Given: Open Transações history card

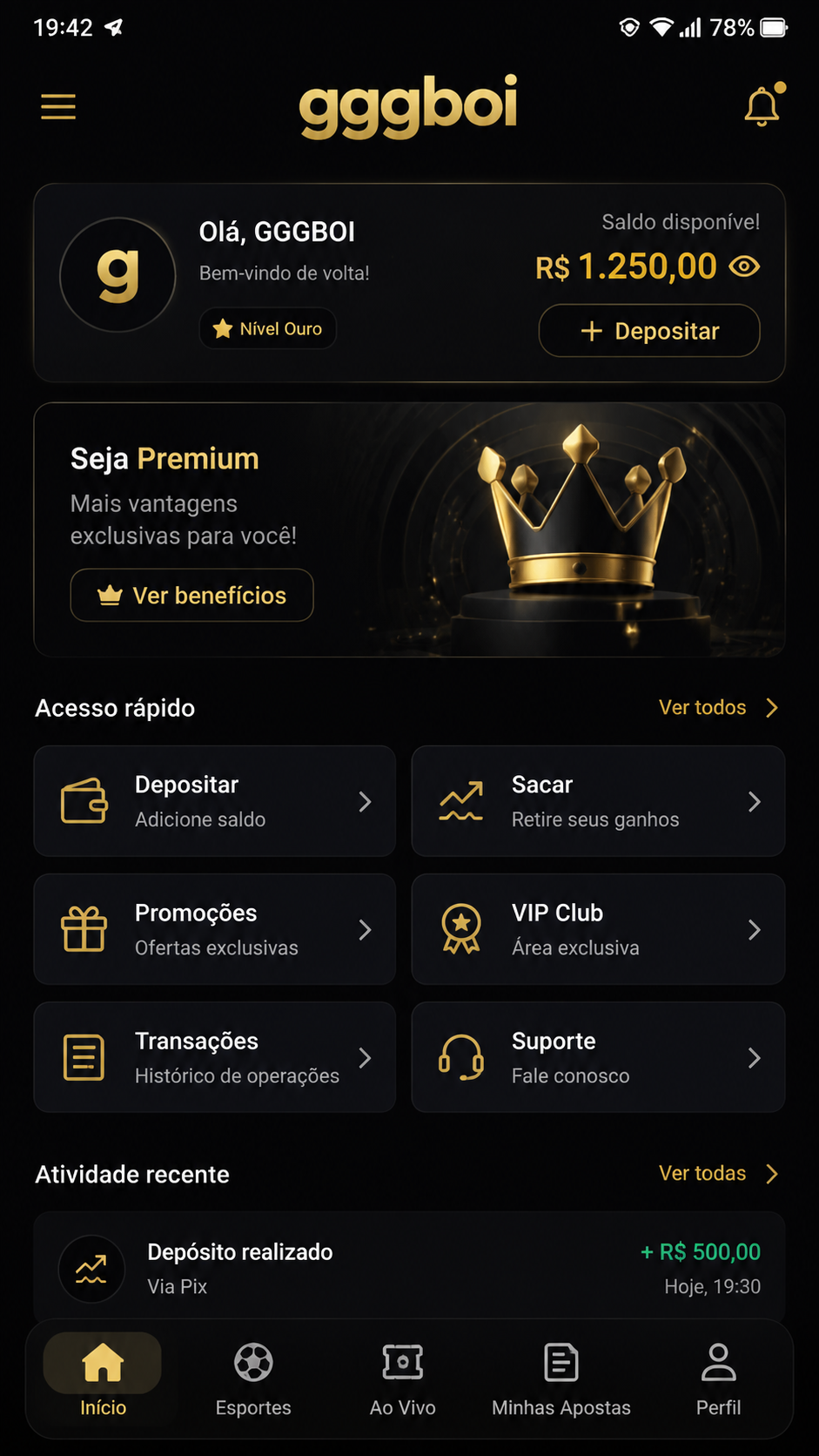Looking at the screenshot, I should pos(215,1057).
